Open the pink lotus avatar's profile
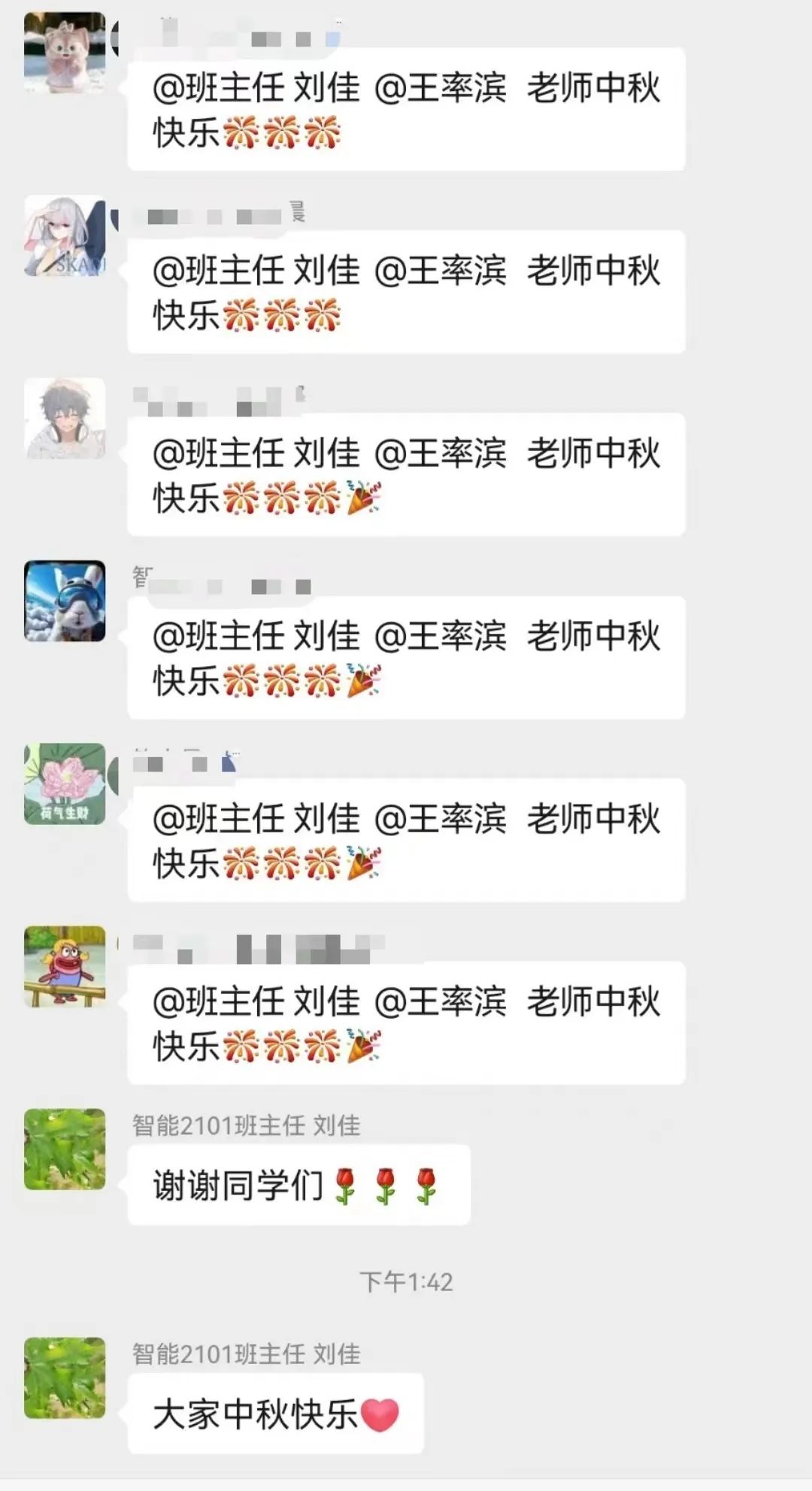812x1491 pixels. 65,783
